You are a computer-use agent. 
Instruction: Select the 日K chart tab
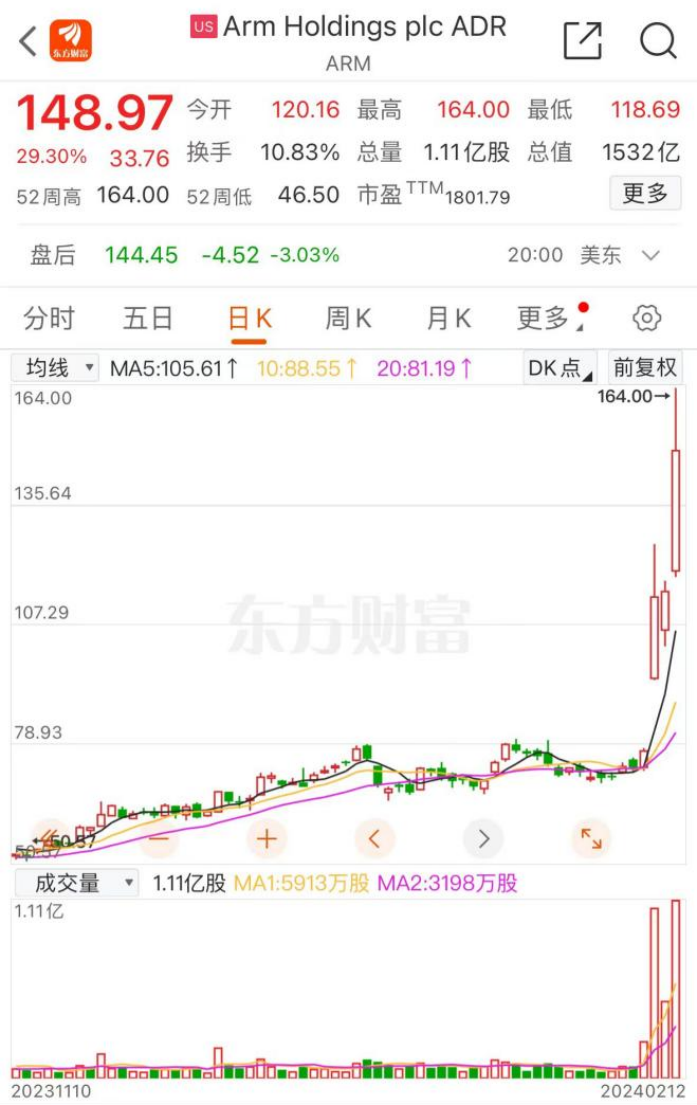(249, 319)
